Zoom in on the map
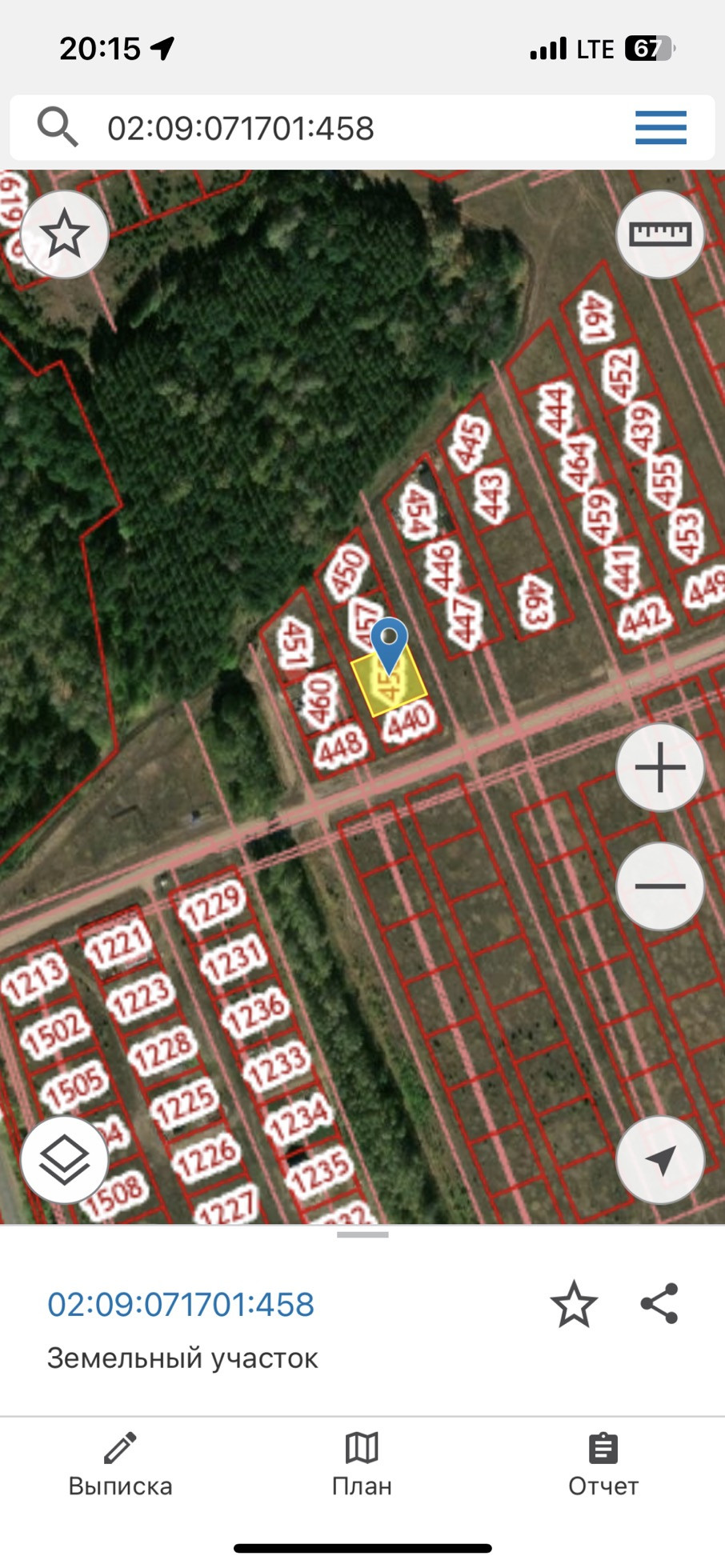725x1568 pixels. pyautogui.click(x=660, y=767)
